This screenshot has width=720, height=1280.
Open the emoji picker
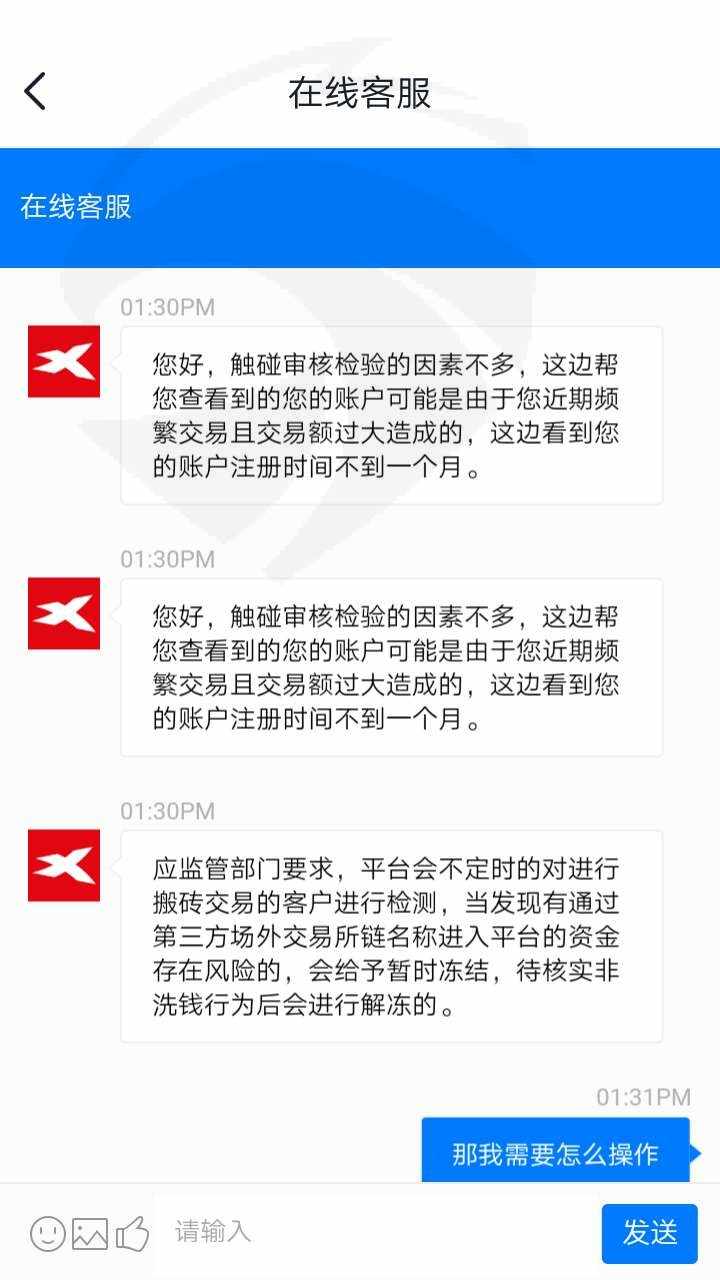(x=47, y=1233)
